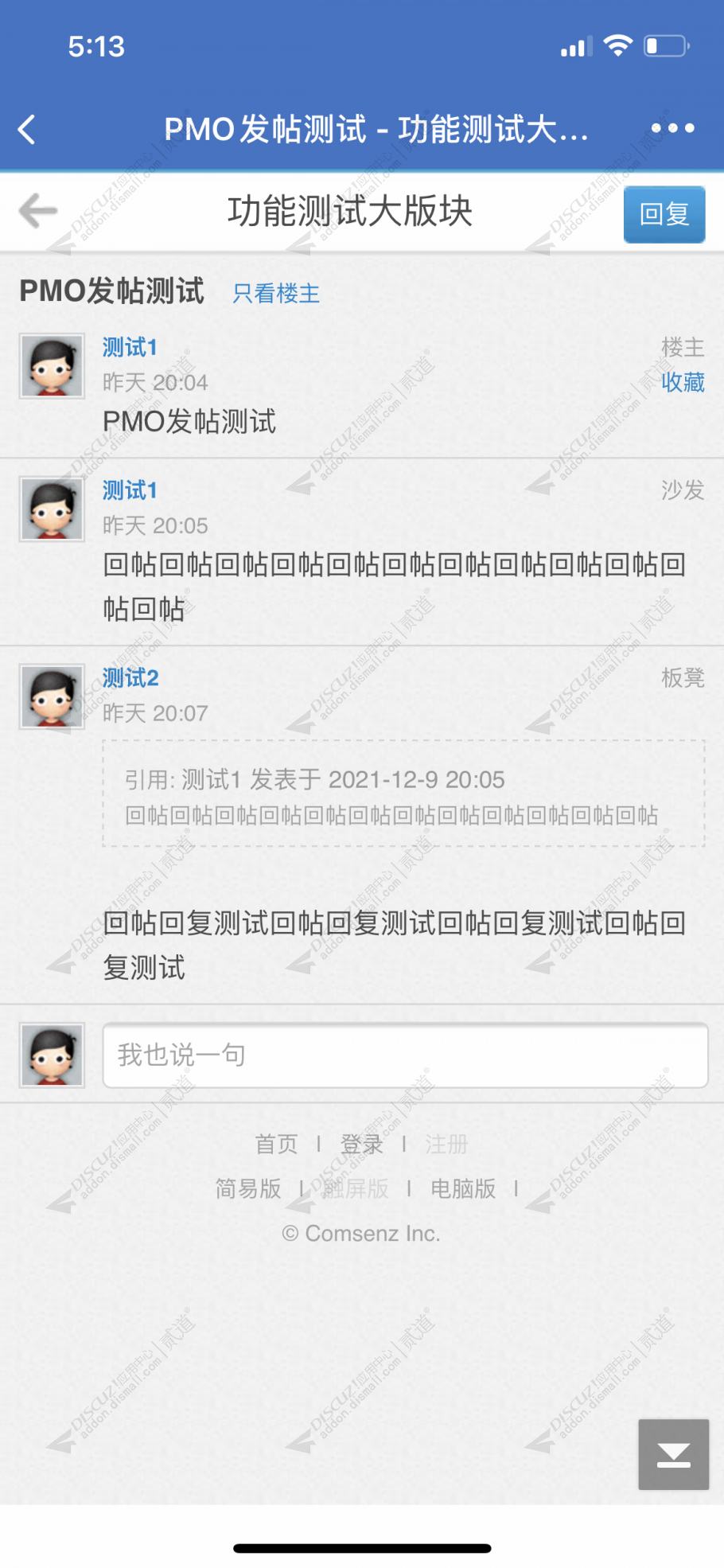Switch to 电脑版 layout

pos(463,1189)
